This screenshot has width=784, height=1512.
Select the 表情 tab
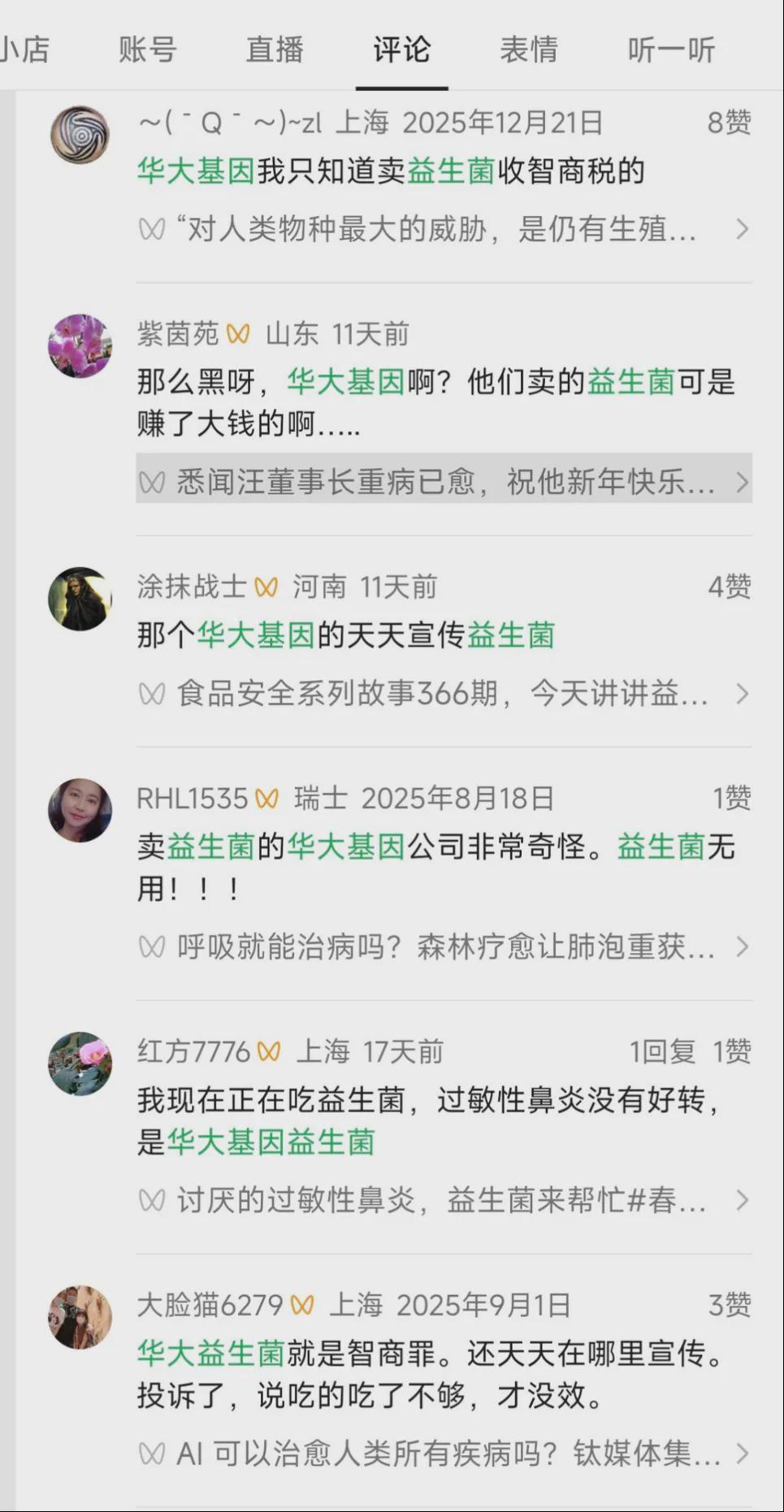(529, 50)
